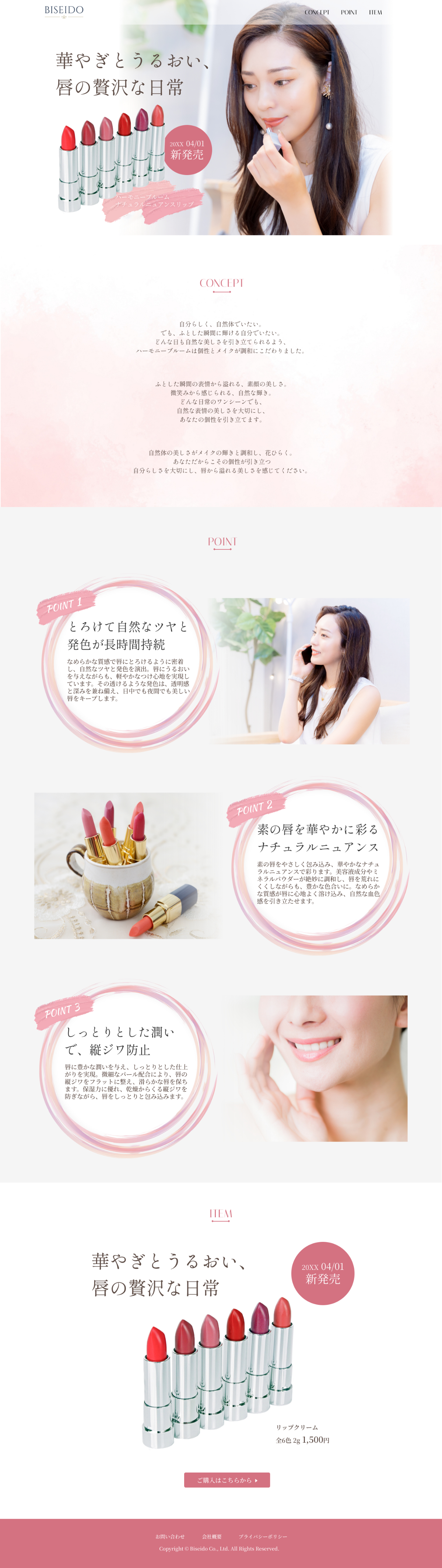The image size is (442, 1568).
Task: Open the CONCEPT link in the header
Action: point(317,12)
